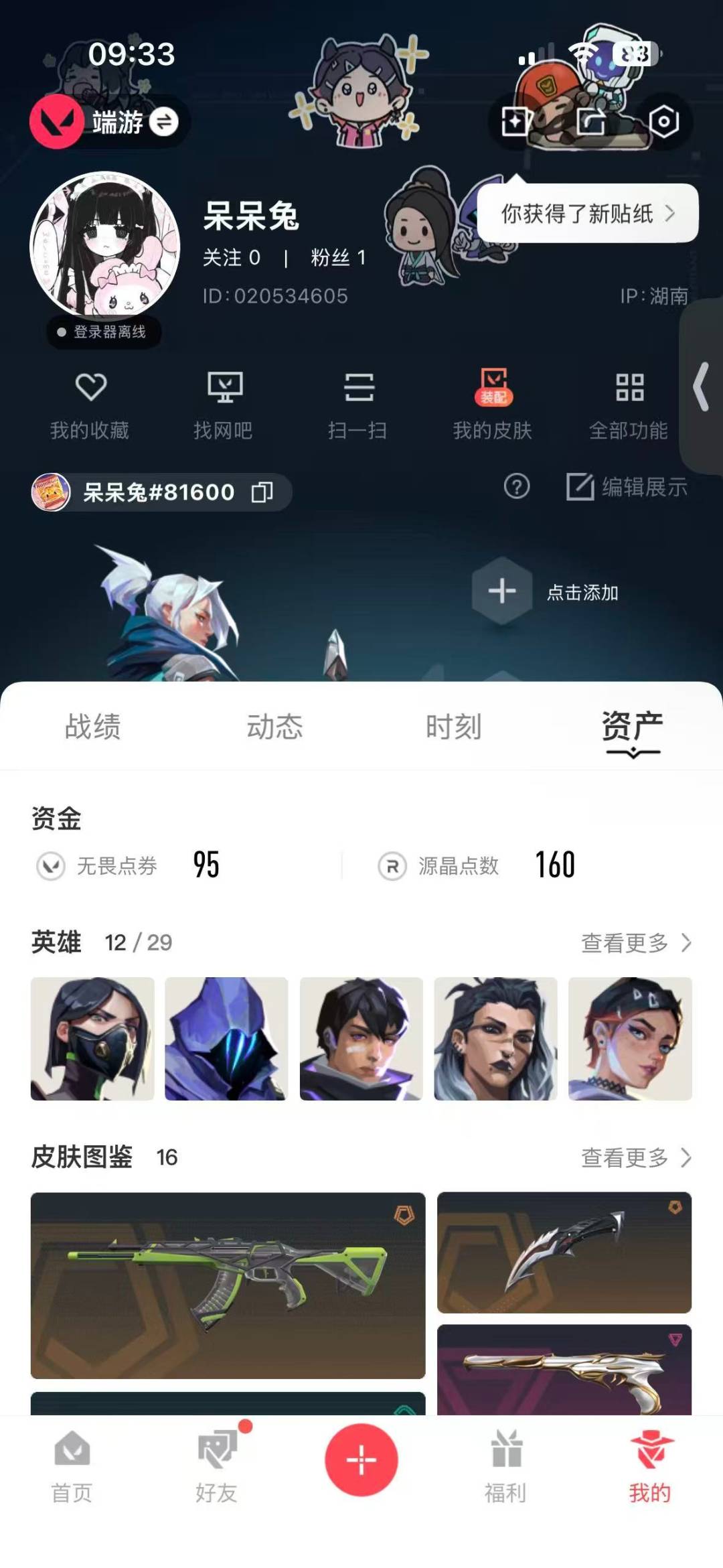The image size is (723, 1568).
Task: Expand 英雄 list via 查看更多
Action: coord(636,943)
